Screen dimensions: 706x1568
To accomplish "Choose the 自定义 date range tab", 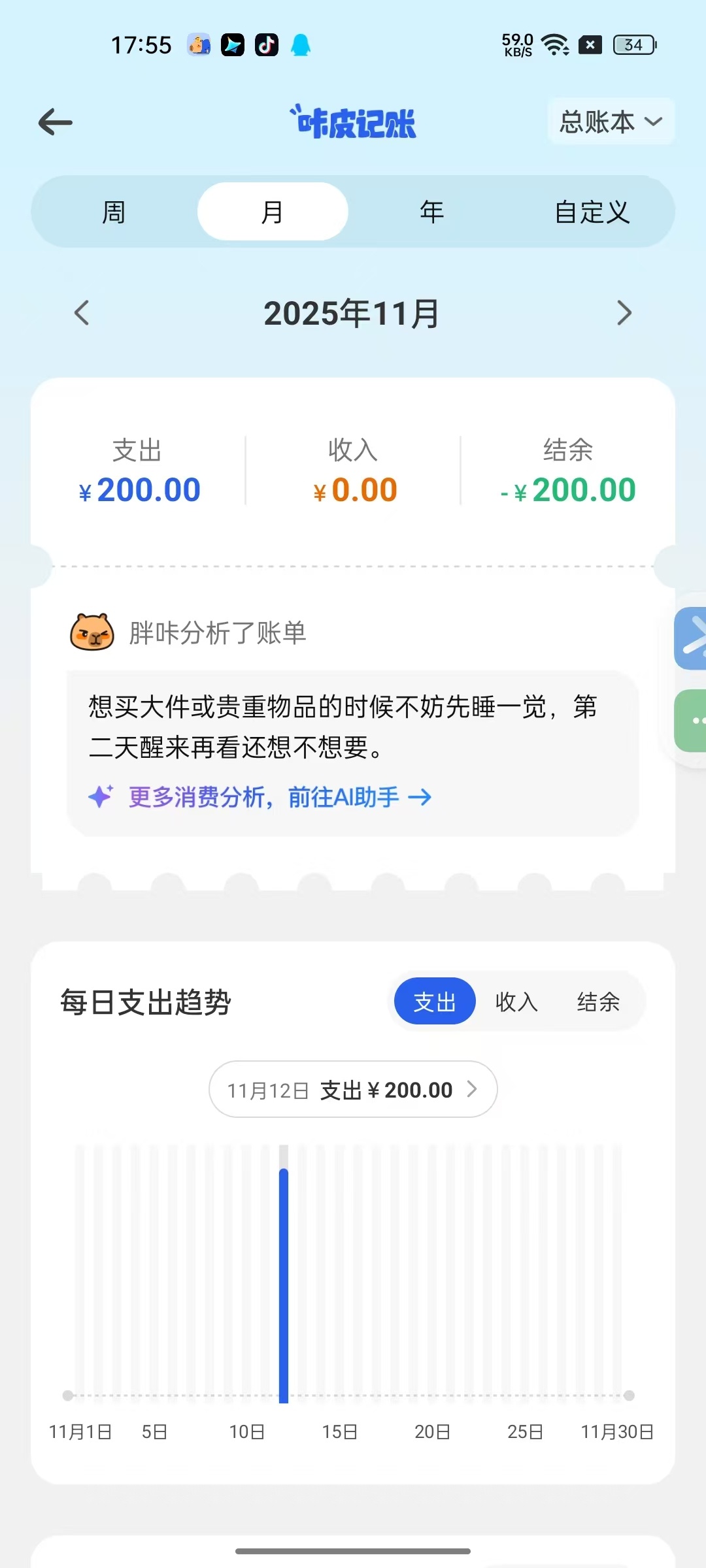I will 592,212.
